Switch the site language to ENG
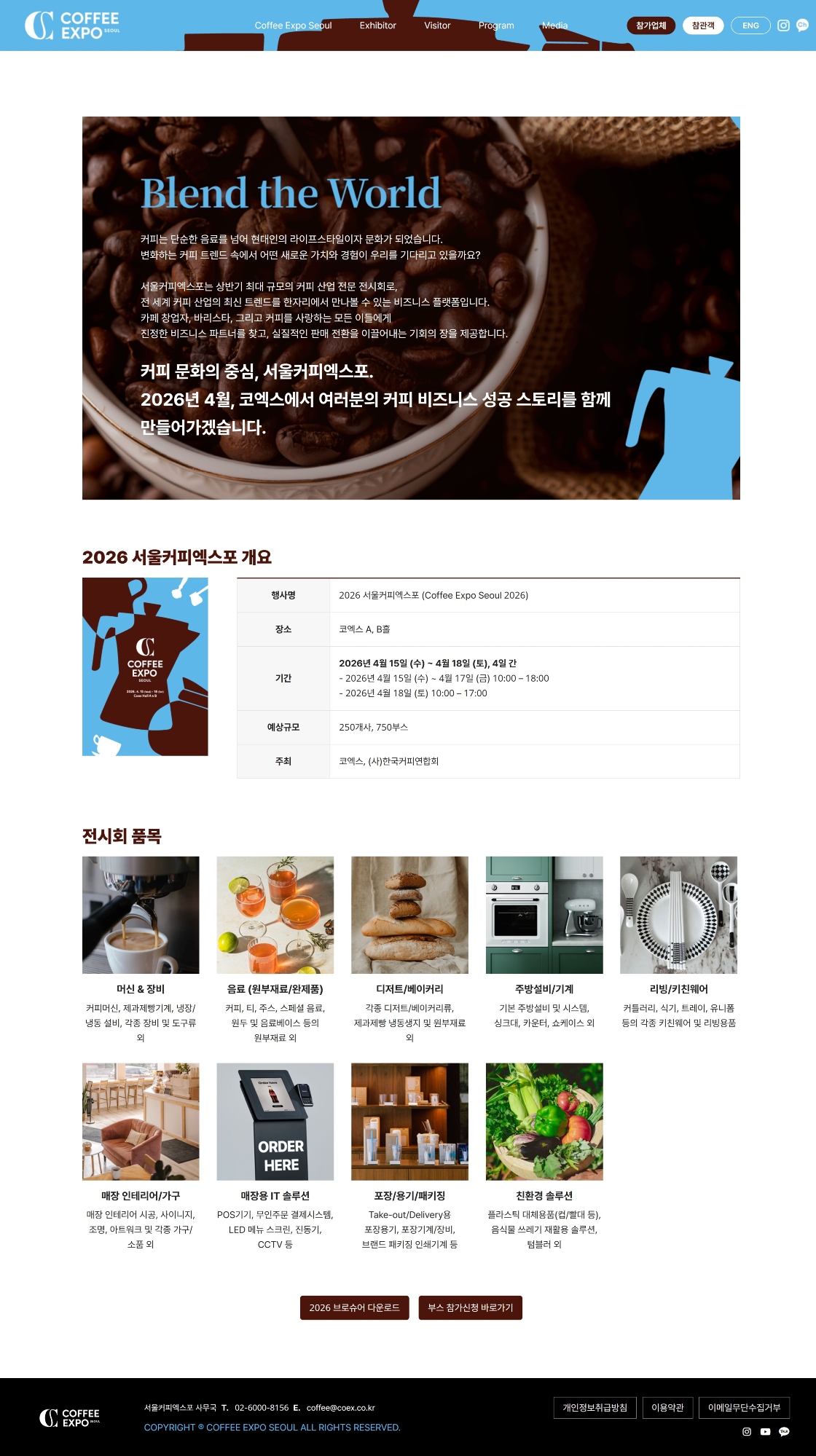The width and height of the screenshot is (816, 1456). (750, 25)
